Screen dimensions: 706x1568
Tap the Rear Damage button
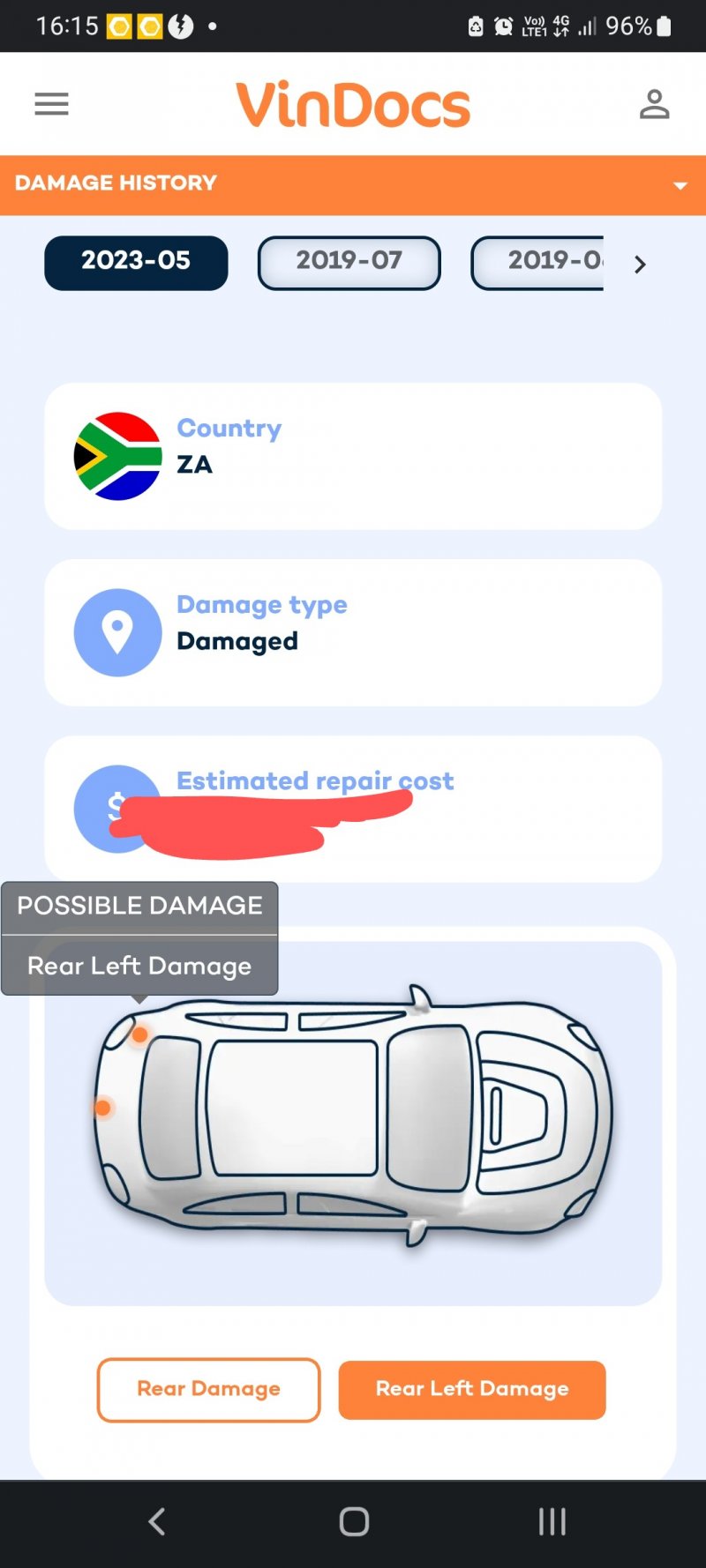pos(208,1389)
